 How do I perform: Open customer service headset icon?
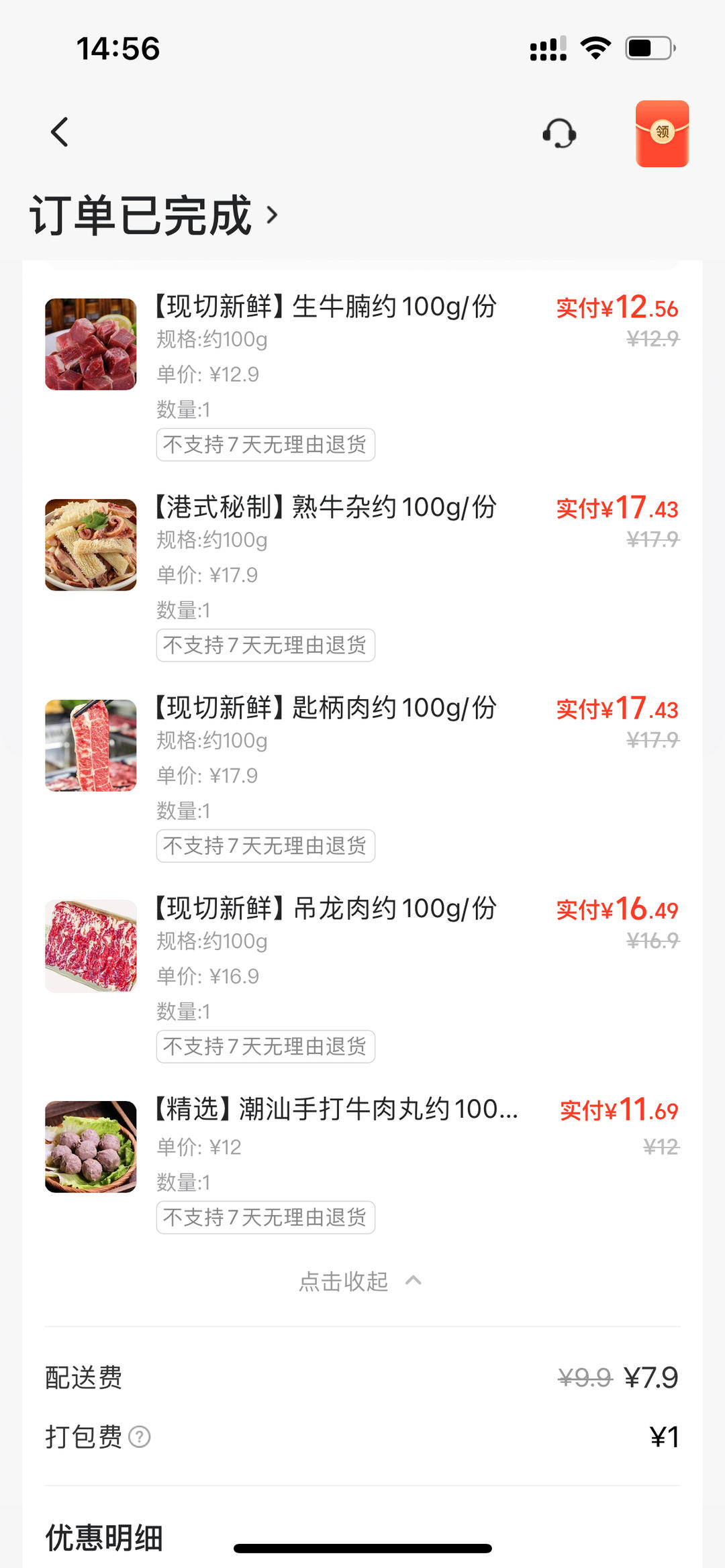(x=561, y=134)
